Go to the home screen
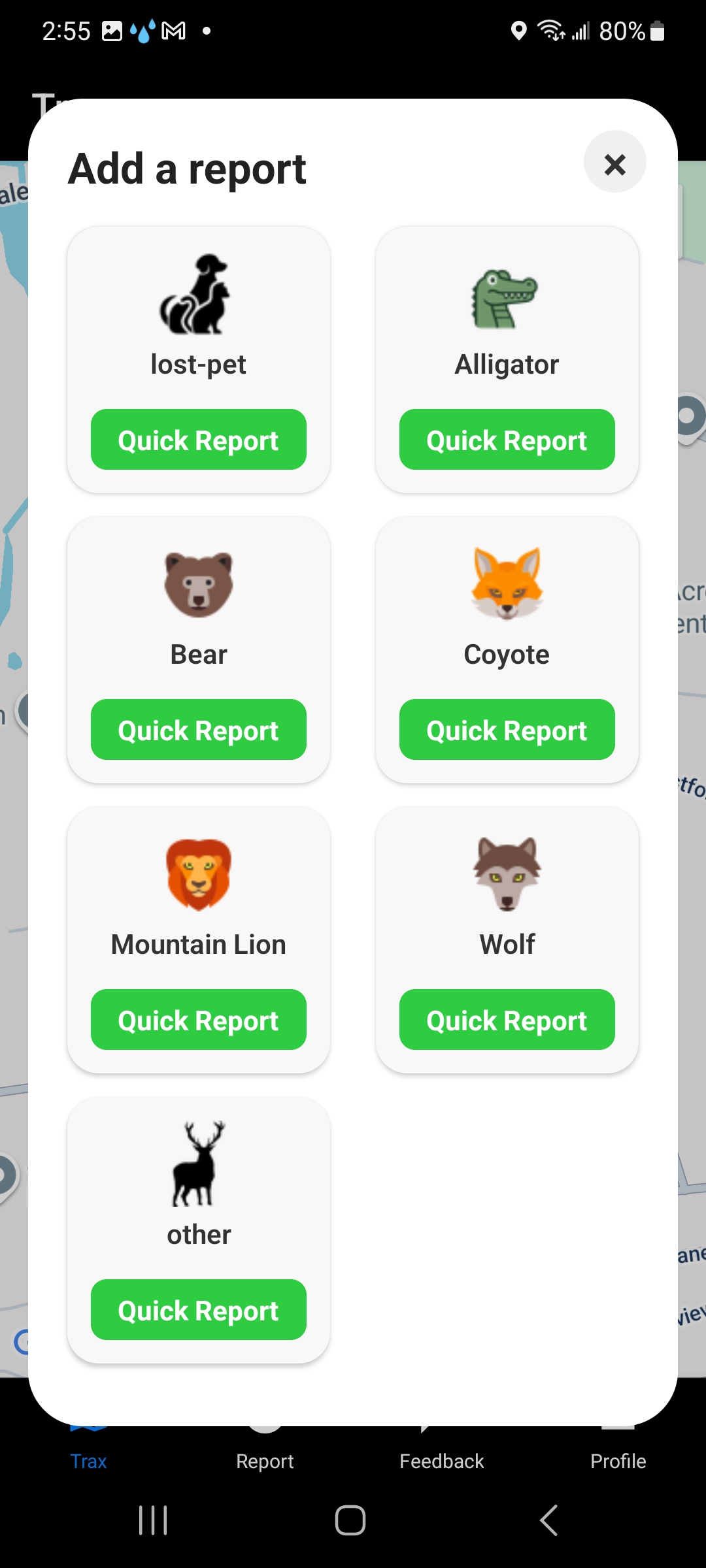Screen dimensions: 706x1568 [x=350, y=1520]
